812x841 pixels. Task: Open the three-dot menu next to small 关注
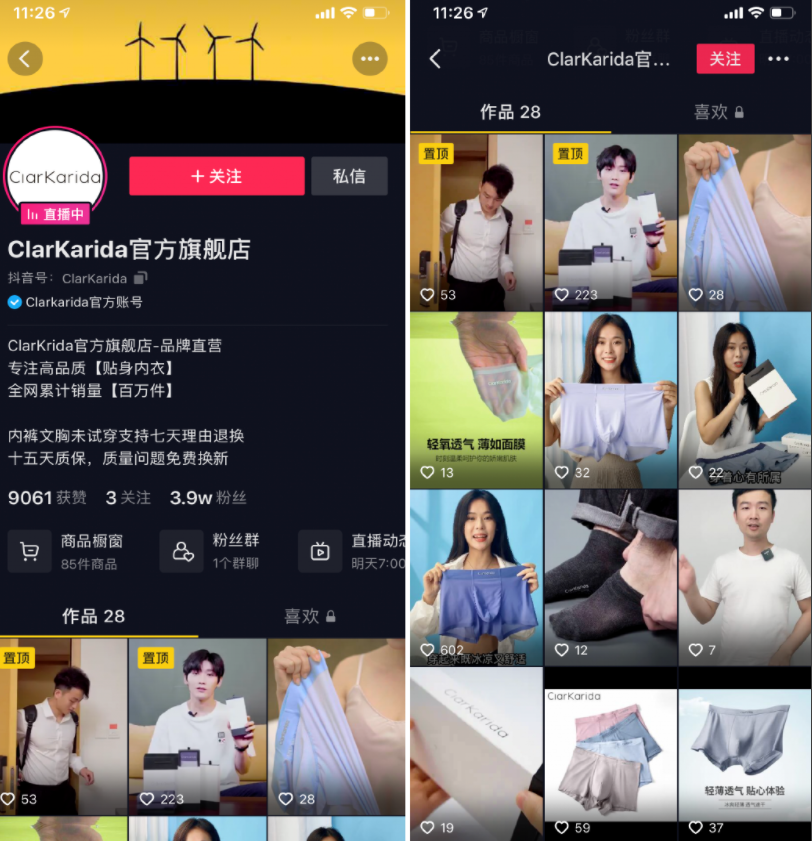coord(778,59)
